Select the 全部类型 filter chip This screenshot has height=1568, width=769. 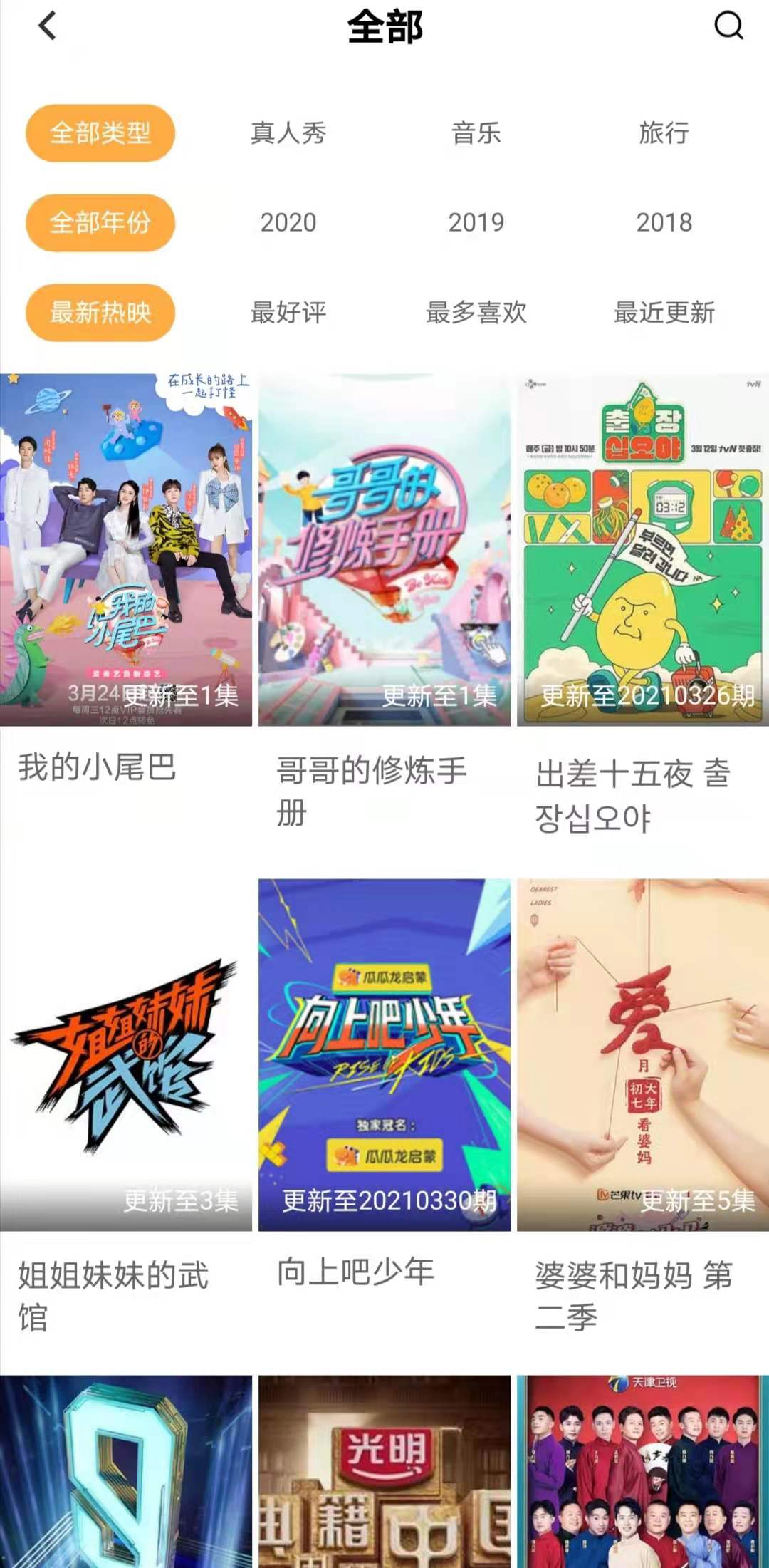click(x=100, y=133)
